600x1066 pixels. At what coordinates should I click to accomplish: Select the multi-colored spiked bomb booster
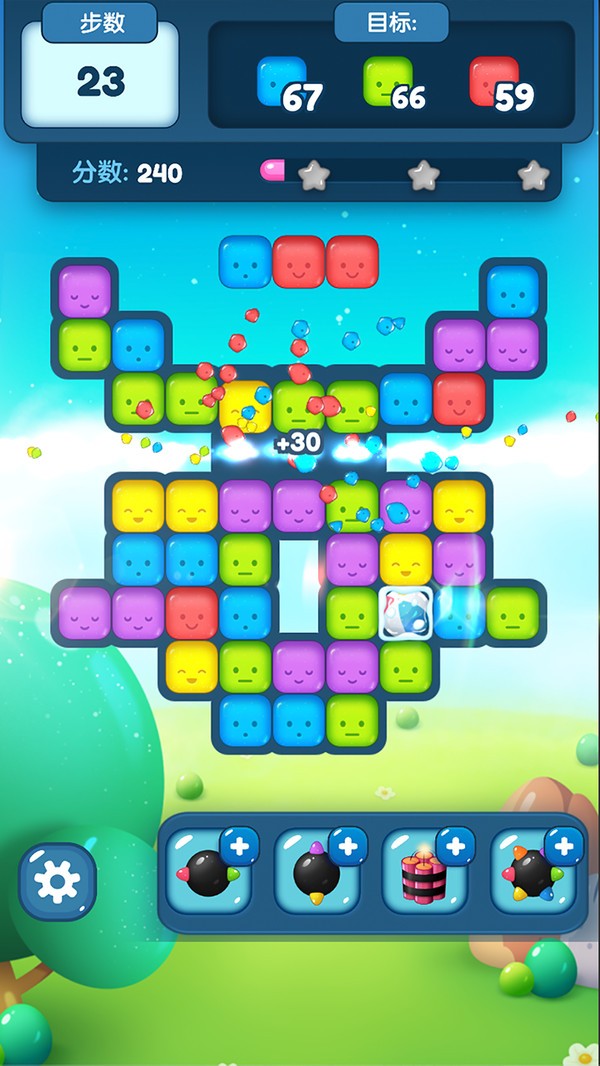pos(532,874)
